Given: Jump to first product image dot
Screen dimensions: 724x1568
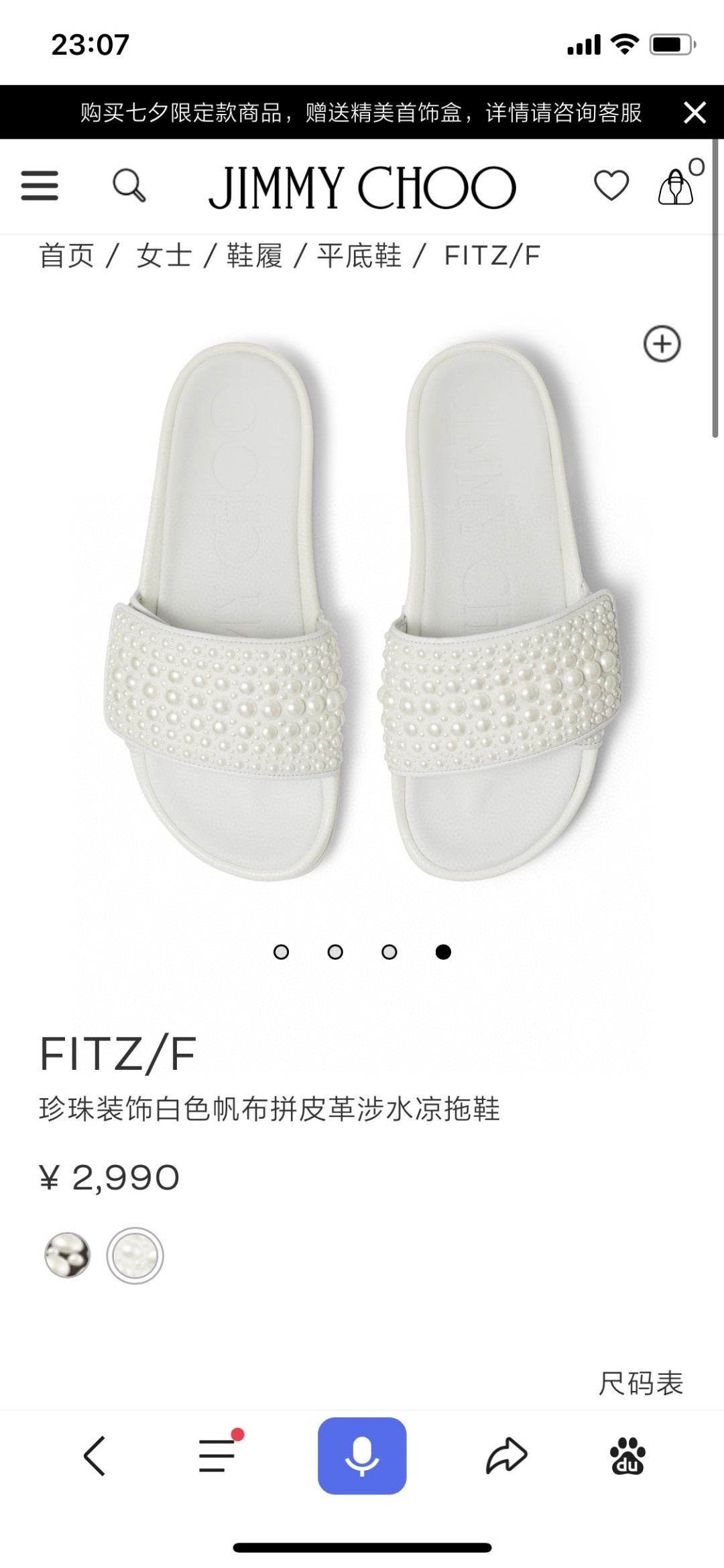Looking at the screenshot, I should pos(282,952).
